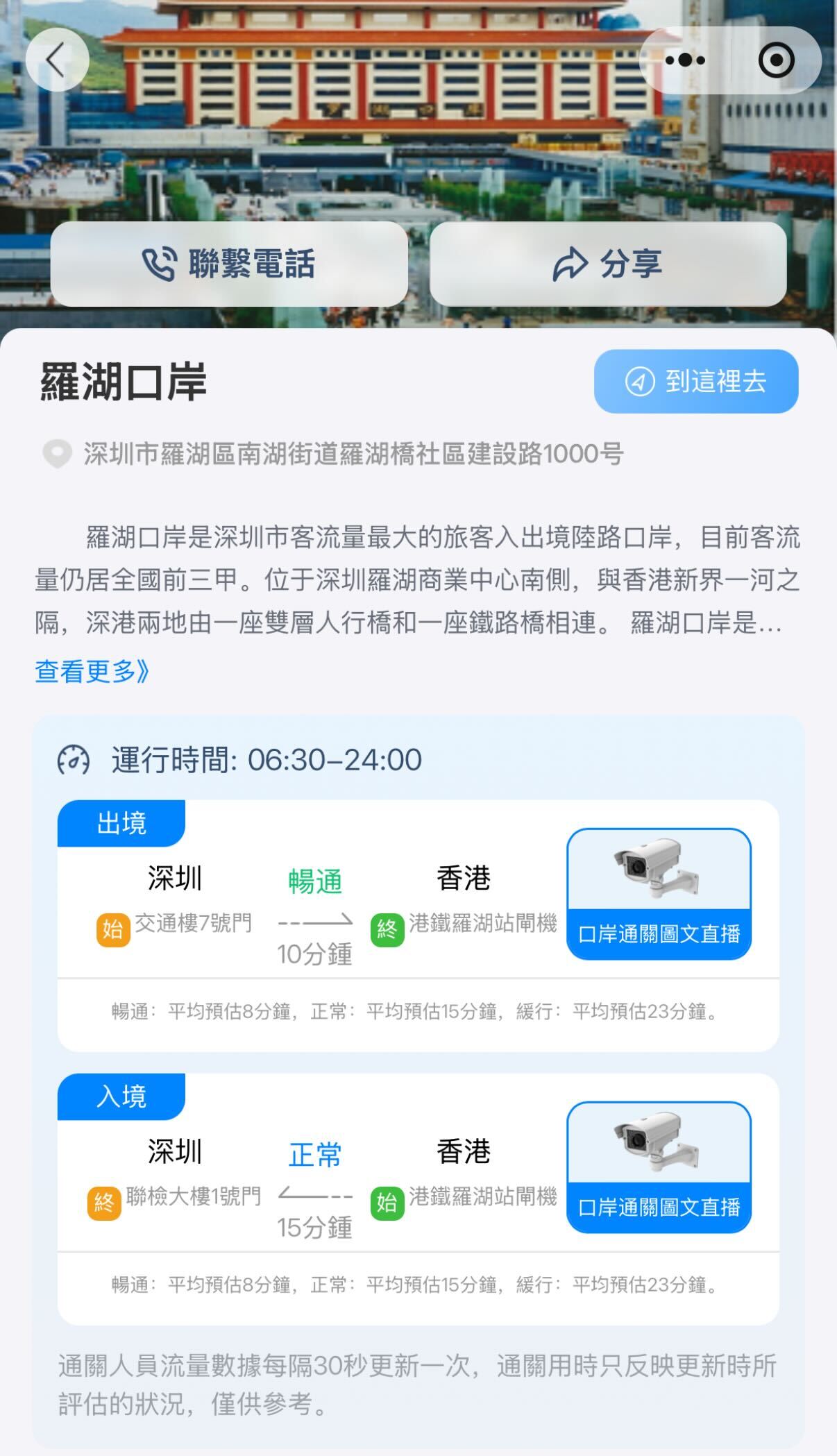Expand the description with 查看更多

tap(92, 671)
